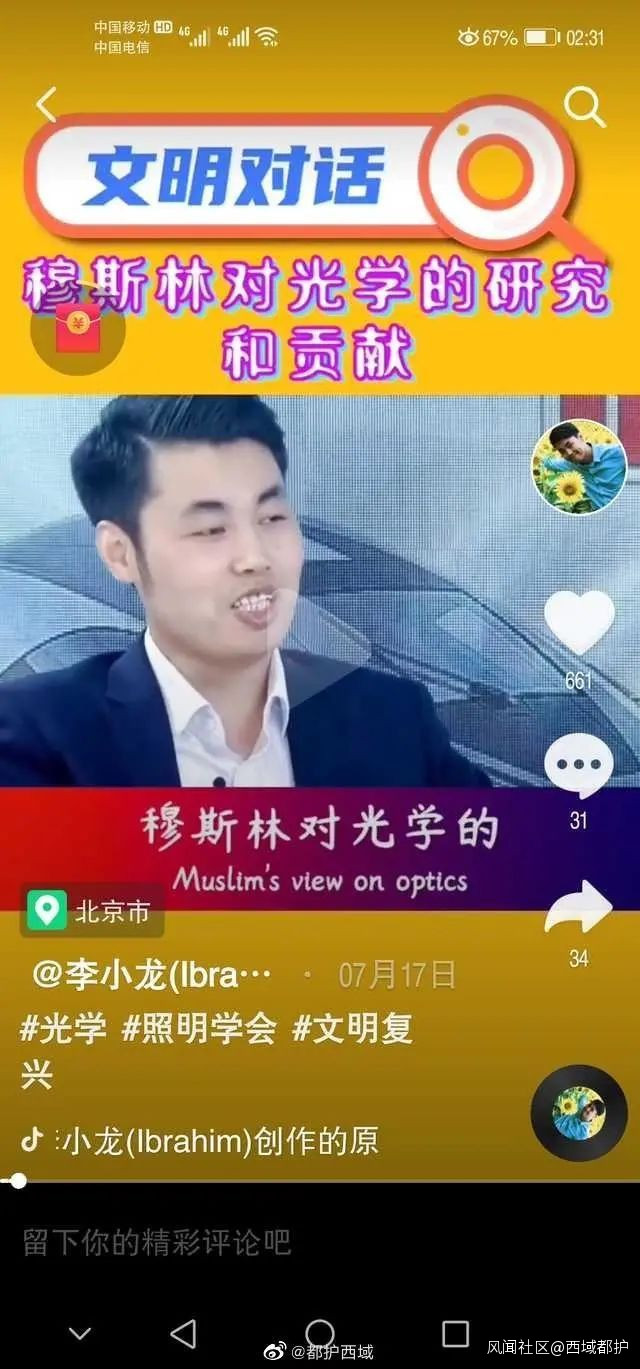This screenshot has height=1369, width=640.
Task: Open recent apps with the square button
Action: pyautogui.click(x=455, y=1332)
